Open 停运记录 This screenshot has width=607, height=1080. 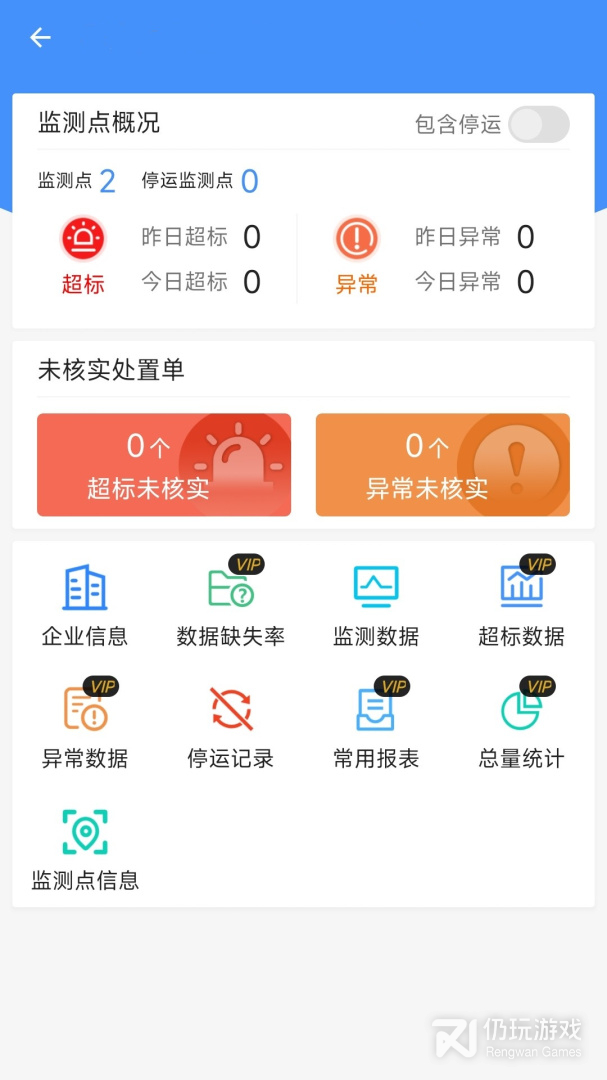click(231, 726)
